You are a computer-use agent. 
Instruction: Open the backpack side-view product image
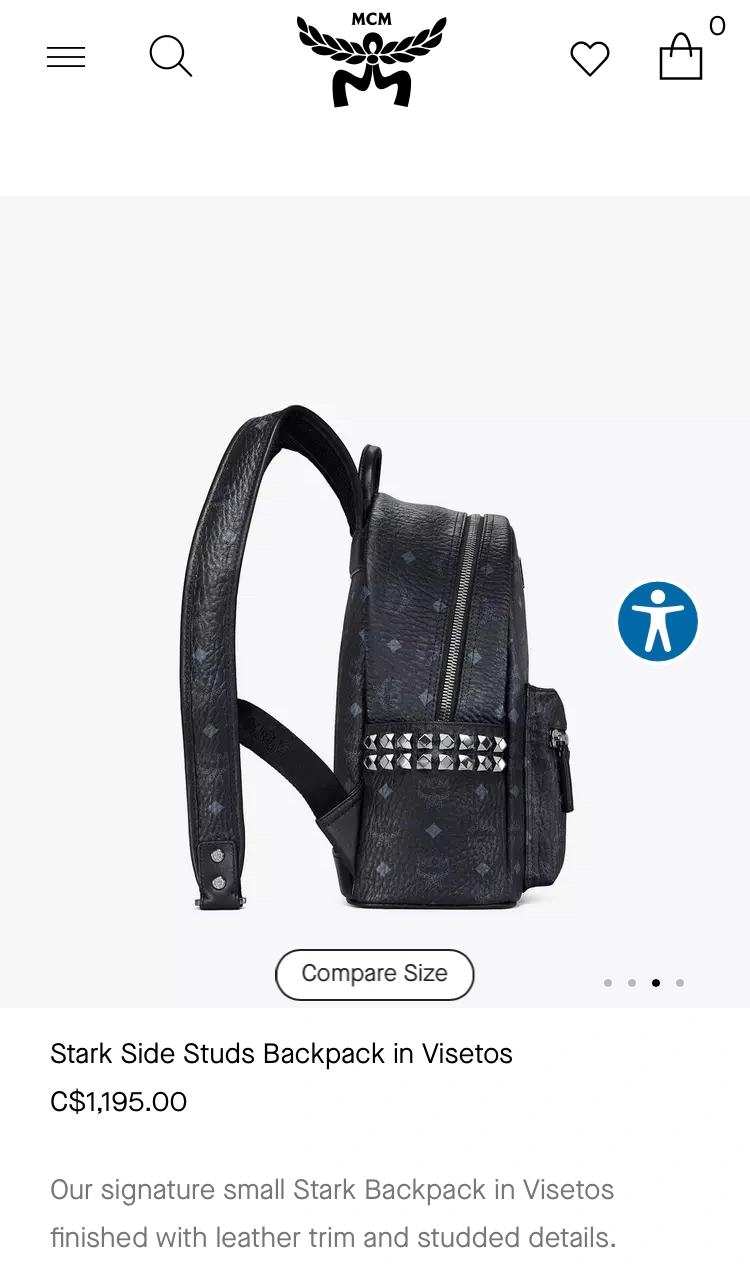[x=380, y=650]
